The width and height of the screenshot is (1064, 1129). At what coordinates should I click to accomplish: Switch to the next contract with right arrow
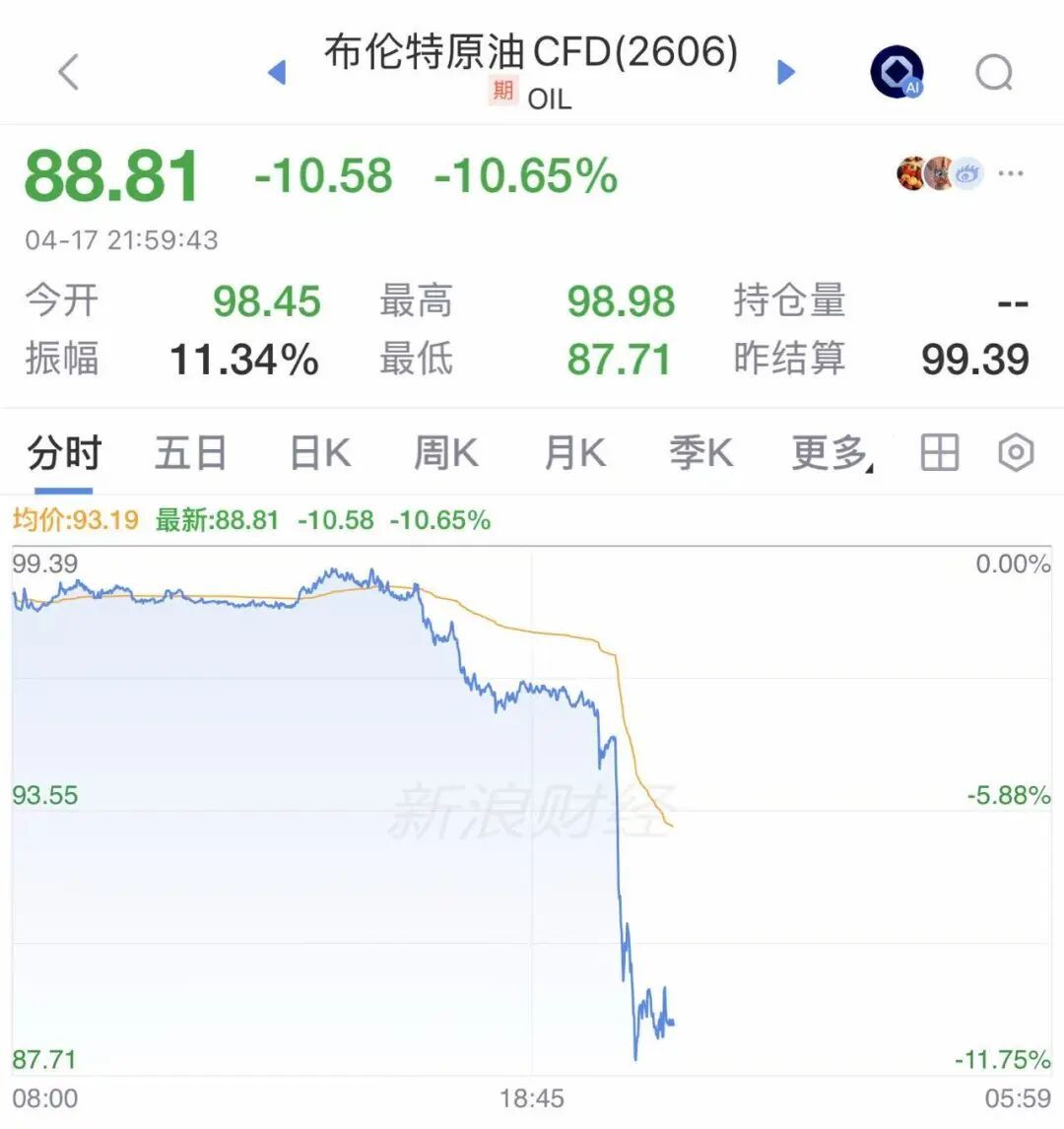[x=786, y=72]
